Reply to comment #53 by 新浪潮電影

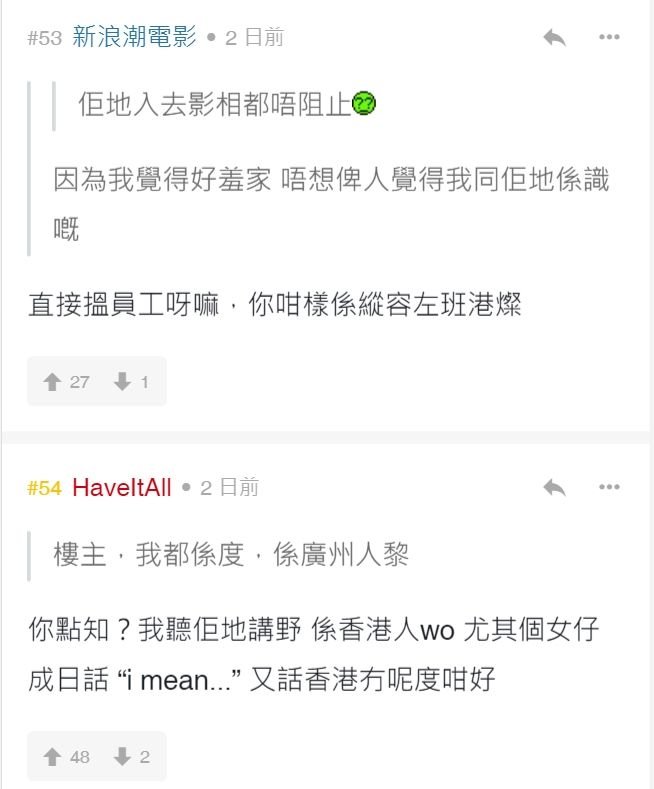point(554,38)
